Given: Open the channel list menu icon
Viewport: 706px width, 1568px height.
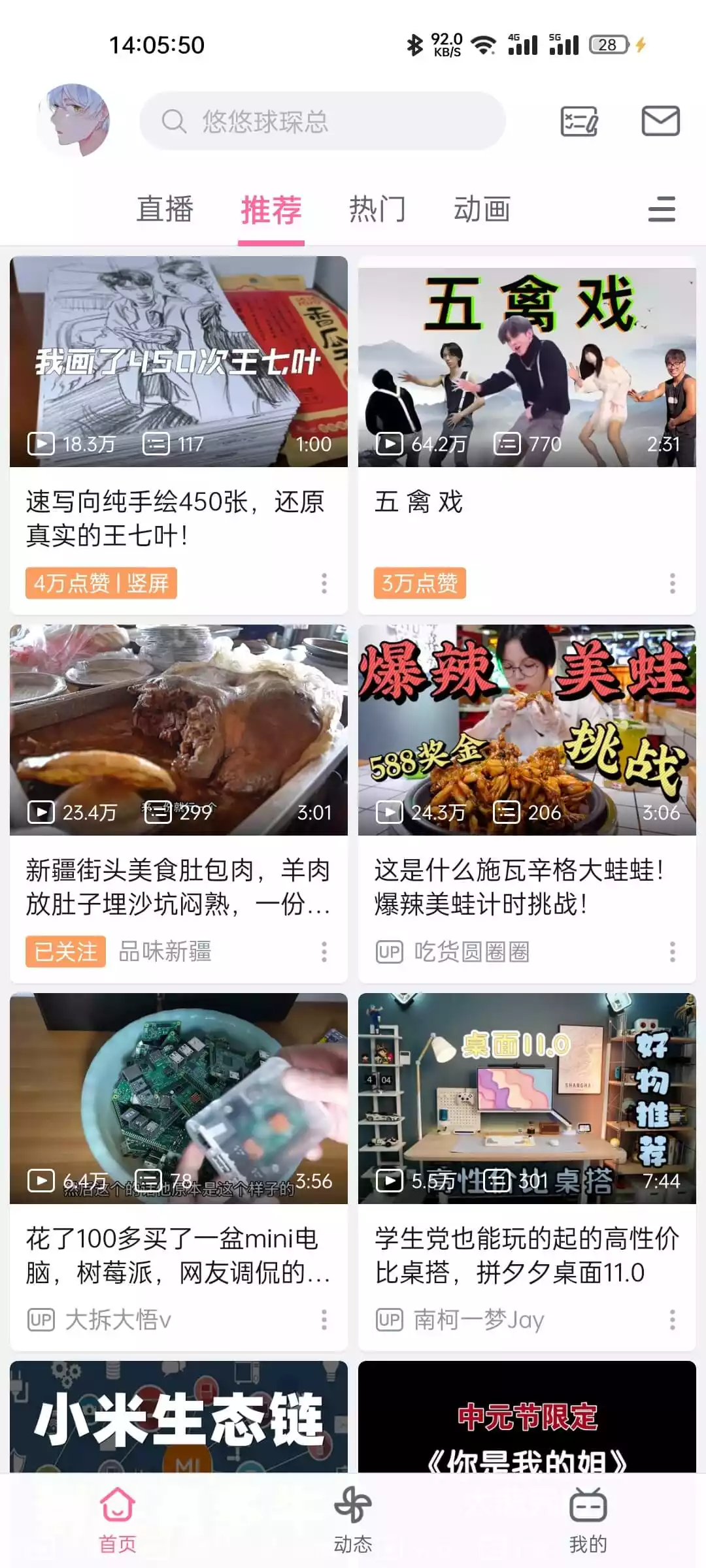Looking at the screenshot, I should [x=662, y=210].
